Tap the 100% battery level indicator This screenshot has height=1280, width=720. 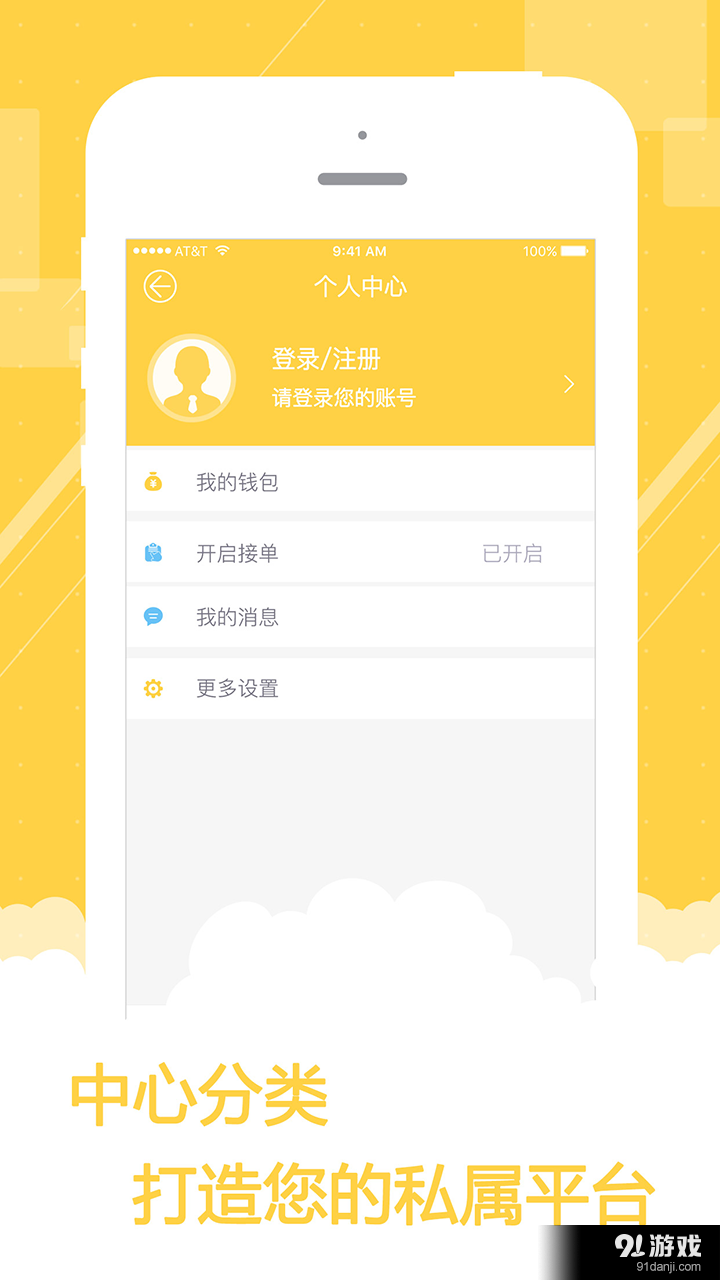540,252
